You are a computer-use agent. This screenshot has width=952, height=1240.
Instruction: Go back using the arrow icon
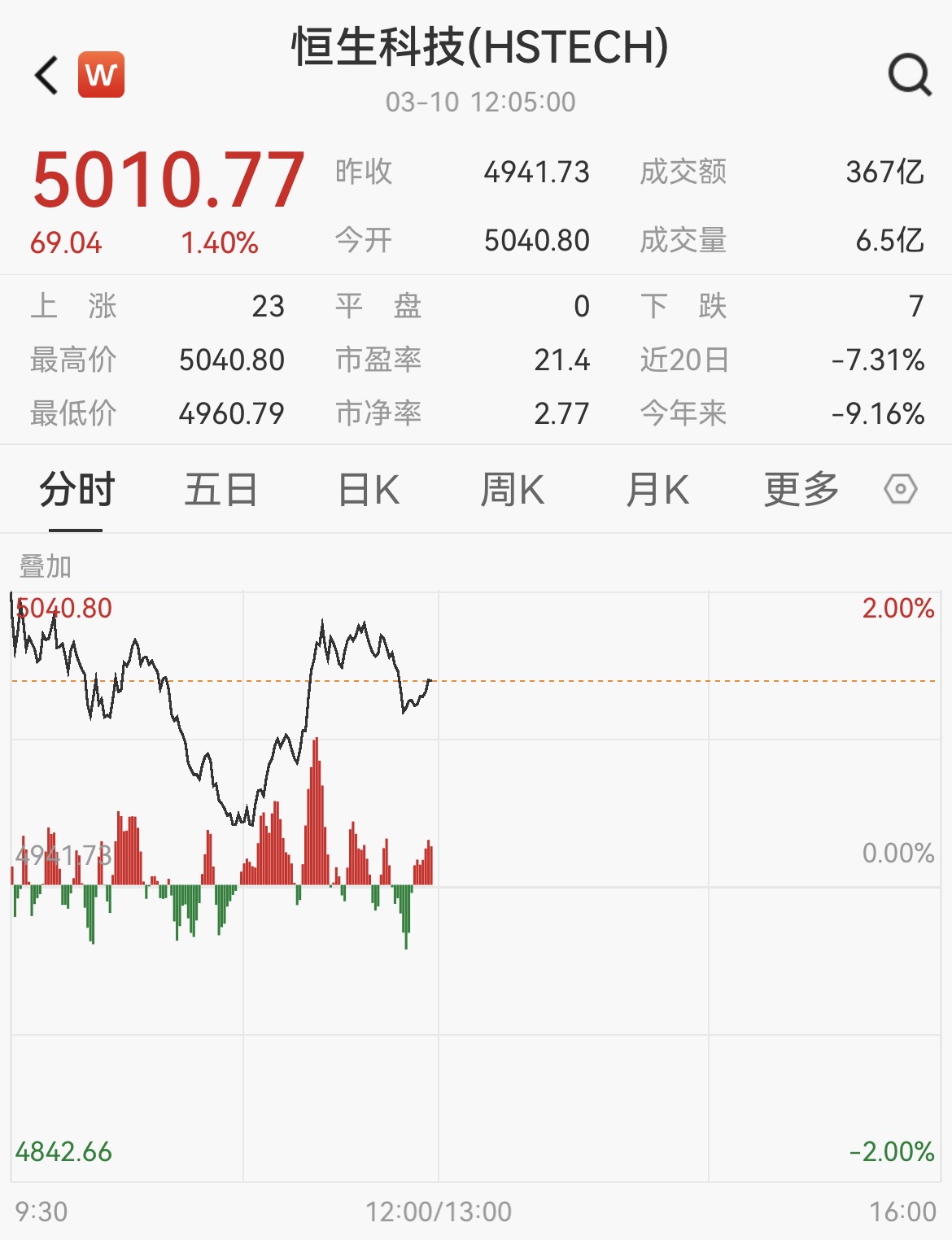click(x=47, y=76)
